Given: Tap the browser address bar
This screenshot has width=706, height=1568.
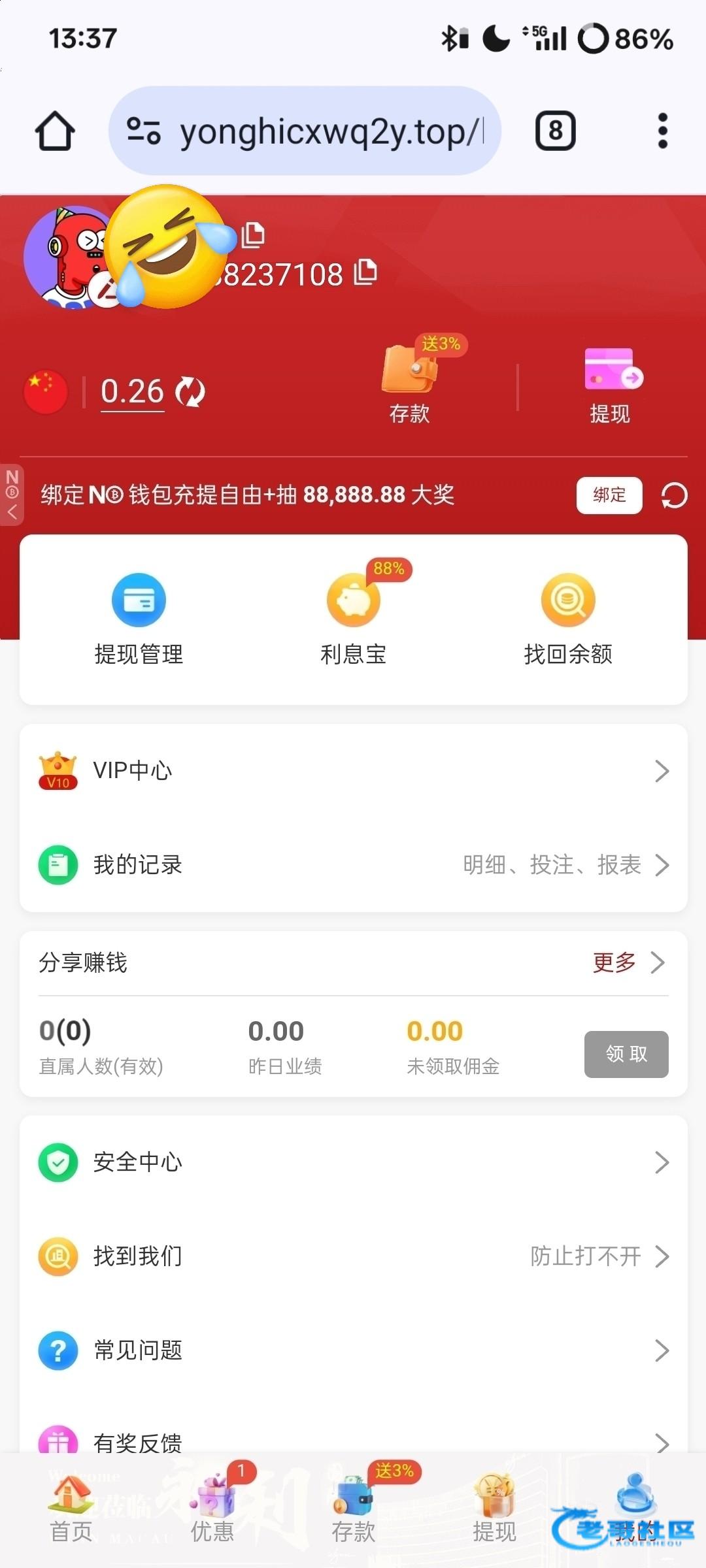Looking at the screenshot, I should (305, 131).
